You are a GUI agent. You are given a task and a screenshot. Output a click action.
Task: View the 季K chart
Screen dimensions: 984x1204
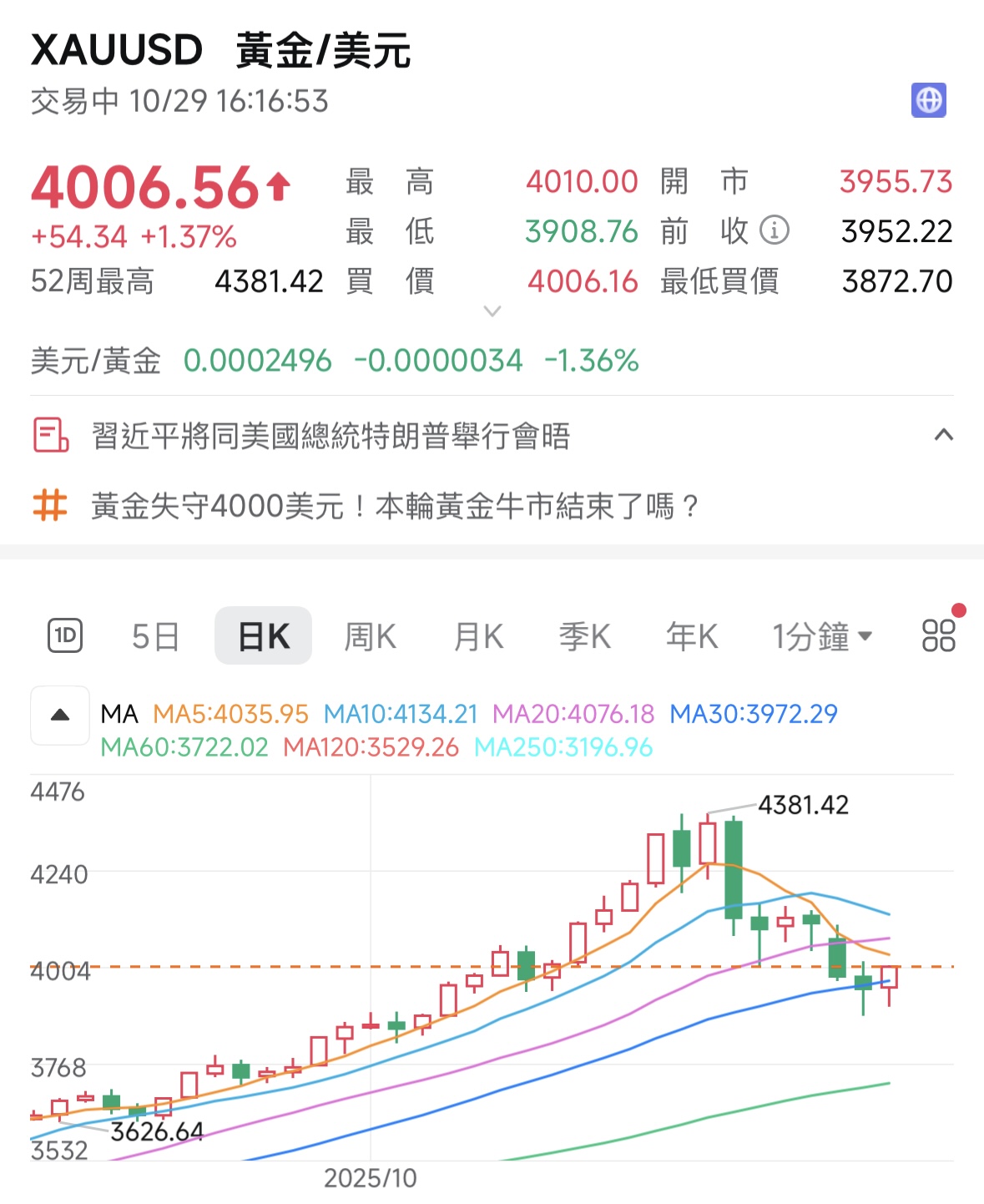tap(584, 636)
